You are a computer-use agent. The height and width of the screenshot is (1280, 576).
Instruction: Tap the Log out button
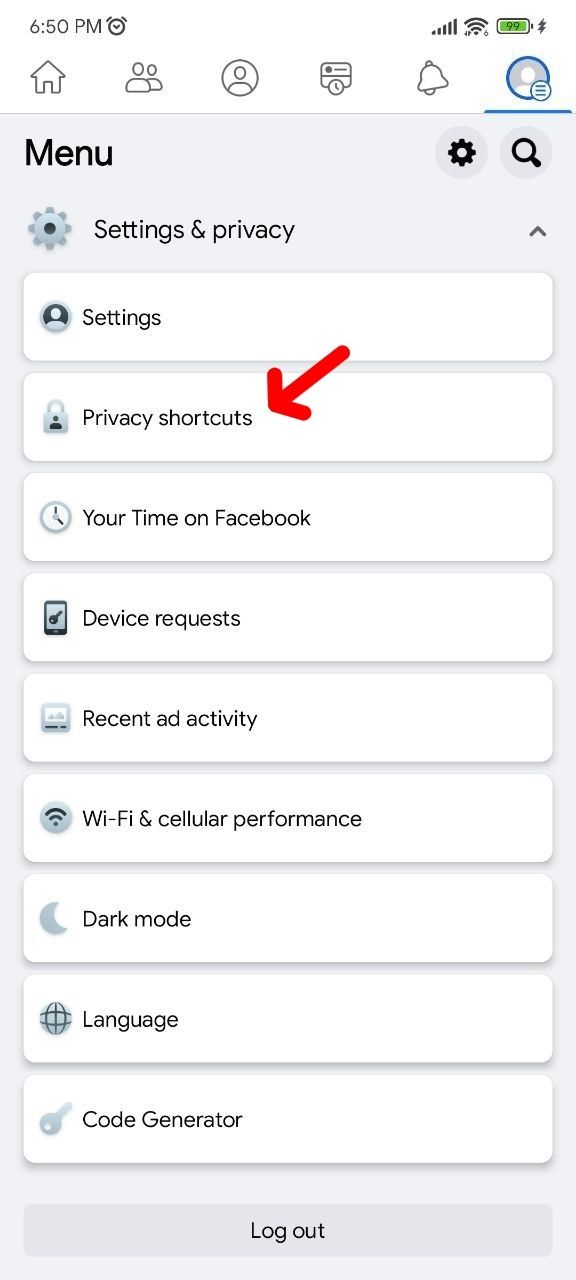(288, 1230)
